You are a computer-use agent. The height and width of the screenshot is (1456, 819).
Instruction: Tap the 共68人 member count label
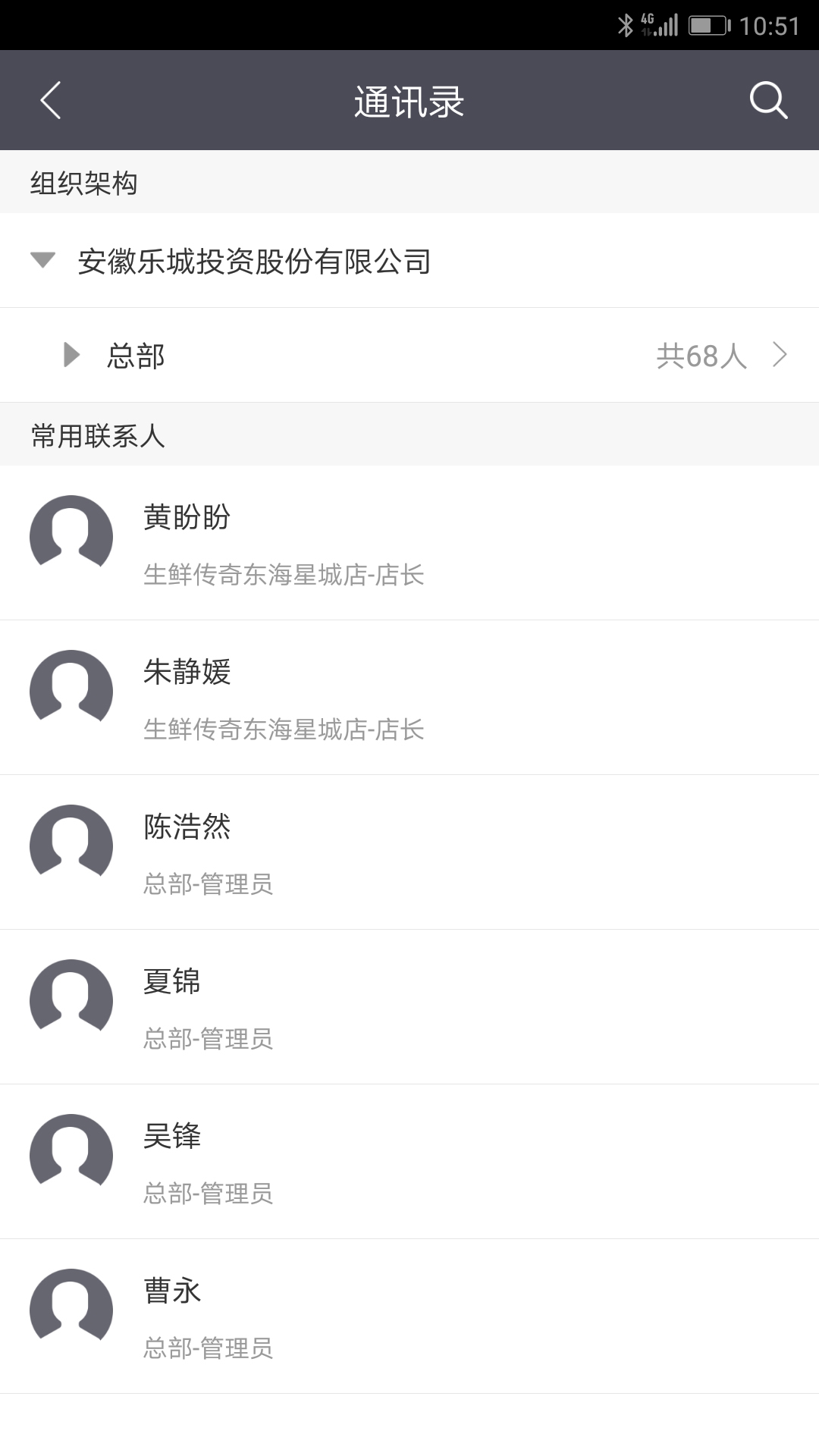click(701, 354)
